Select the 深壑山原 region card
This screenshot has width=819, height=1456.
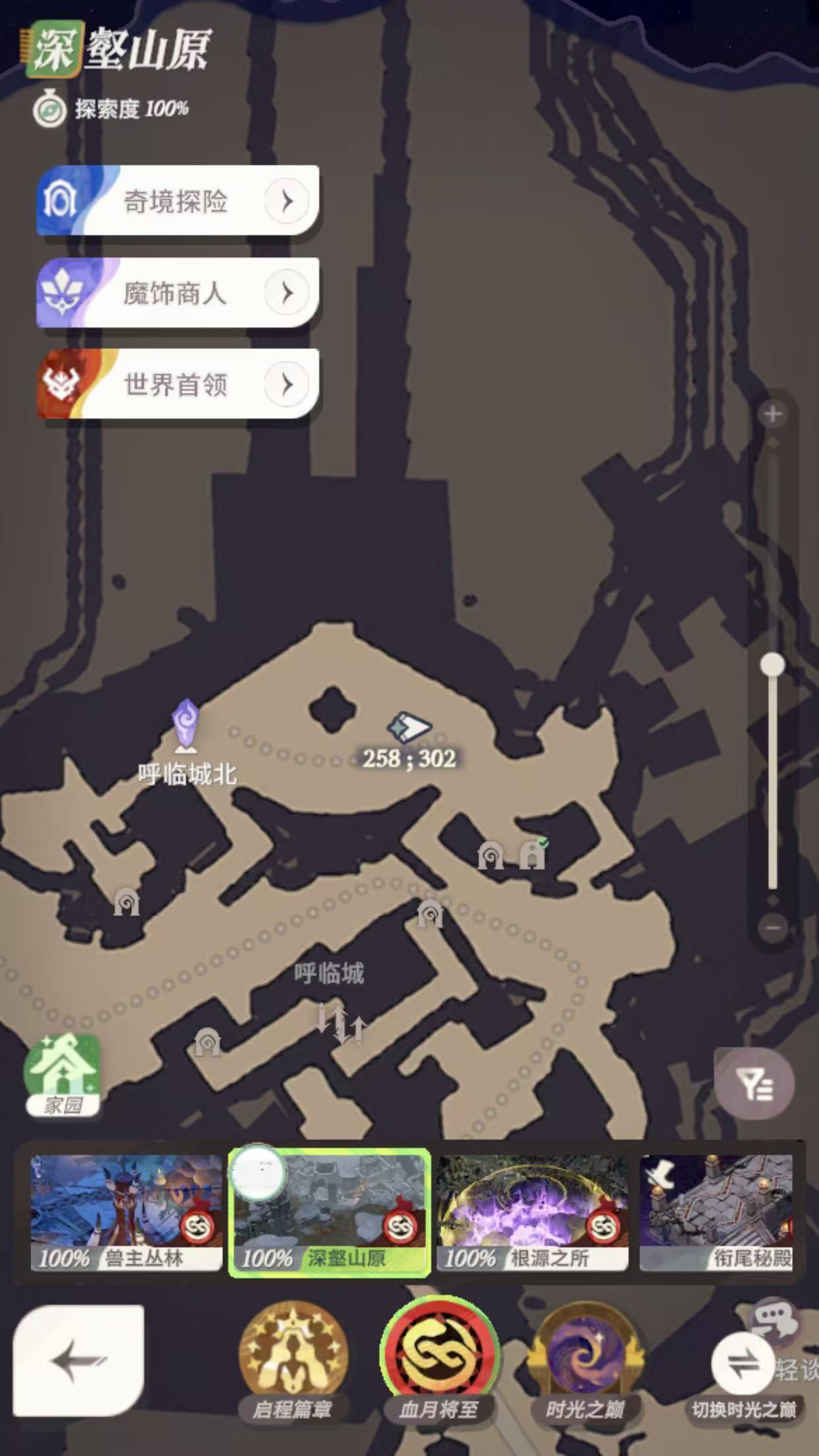point(330,1212)
